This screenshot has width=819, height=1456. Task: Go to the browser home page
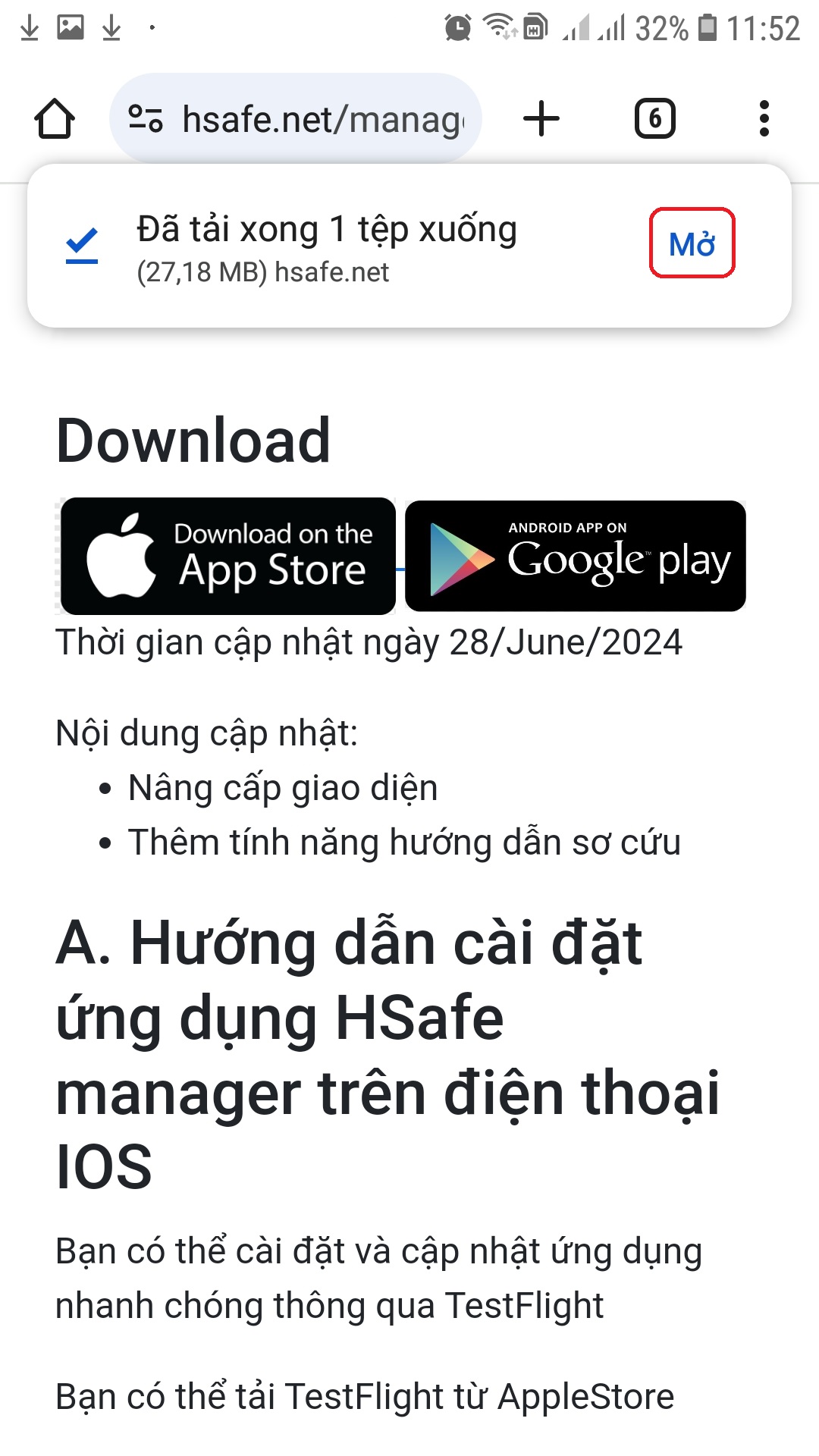coord(55,119)
